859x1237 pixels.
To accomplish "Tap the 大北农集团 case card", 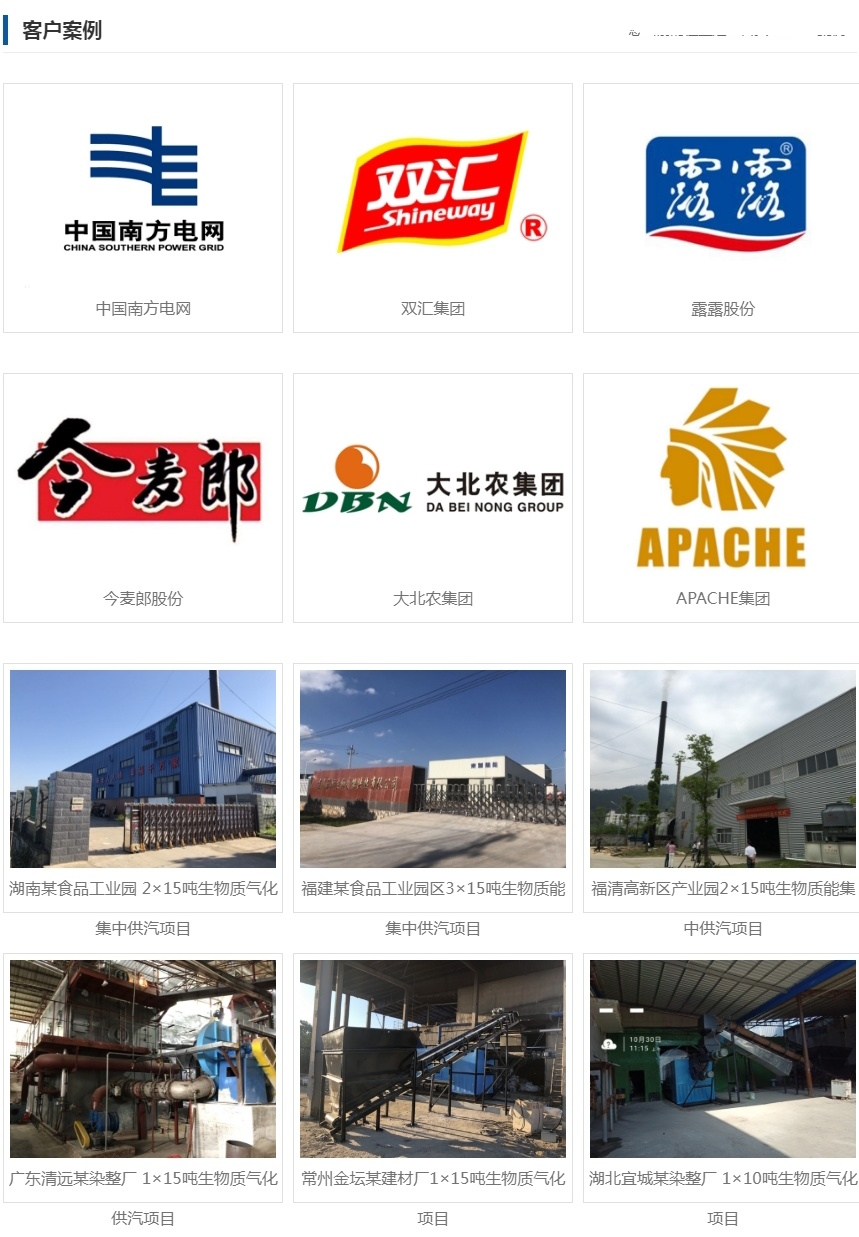I will (433, 497).
